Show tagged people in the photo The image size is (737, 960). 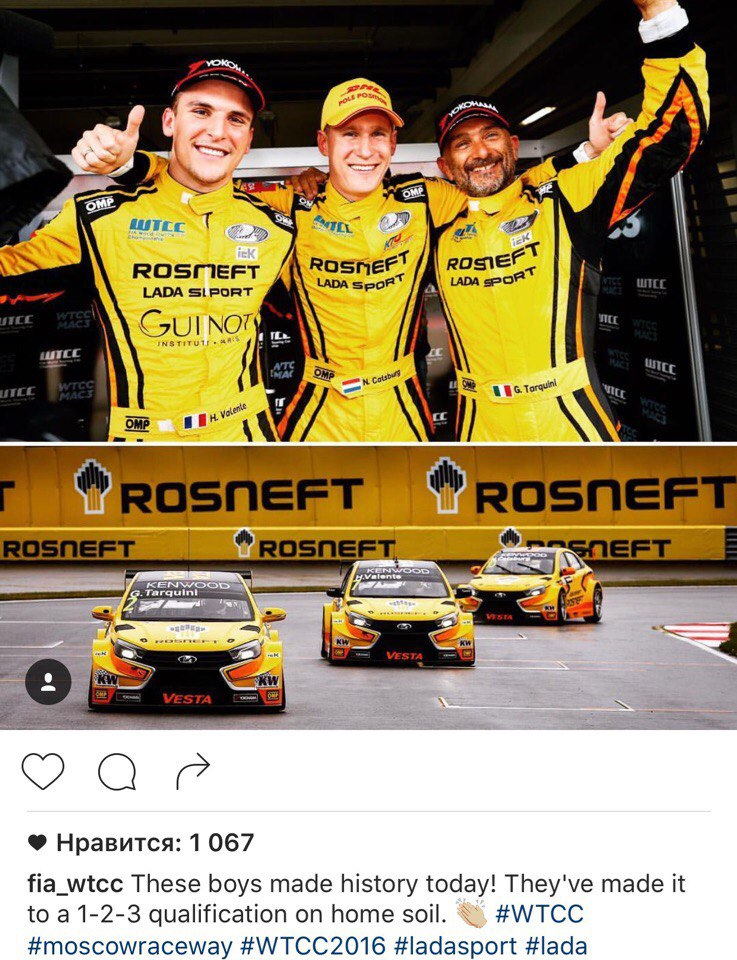coord(48,681)
